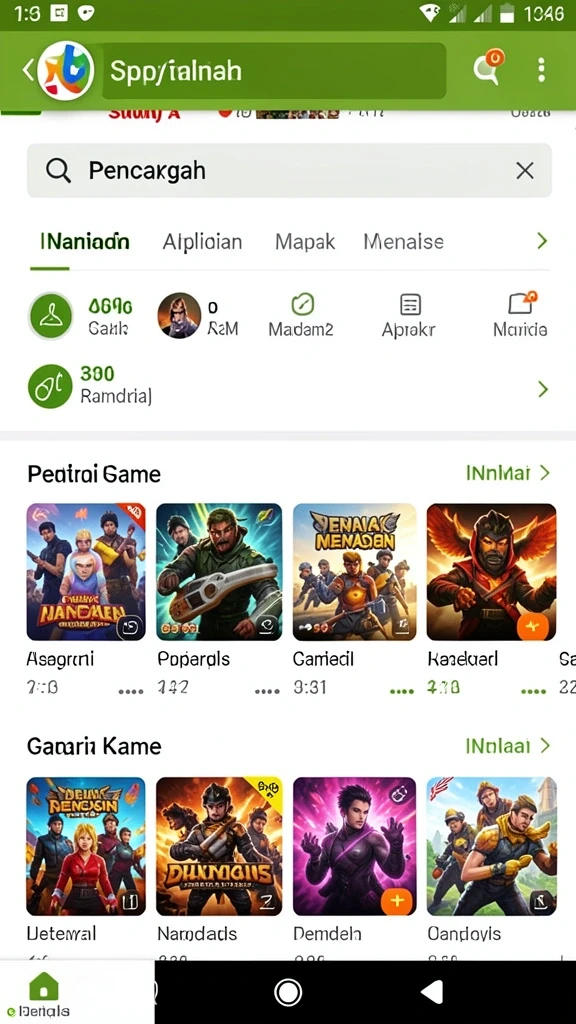Switch to the Alplioian tab
576x1024 pixels.
[x=202, y=242]
